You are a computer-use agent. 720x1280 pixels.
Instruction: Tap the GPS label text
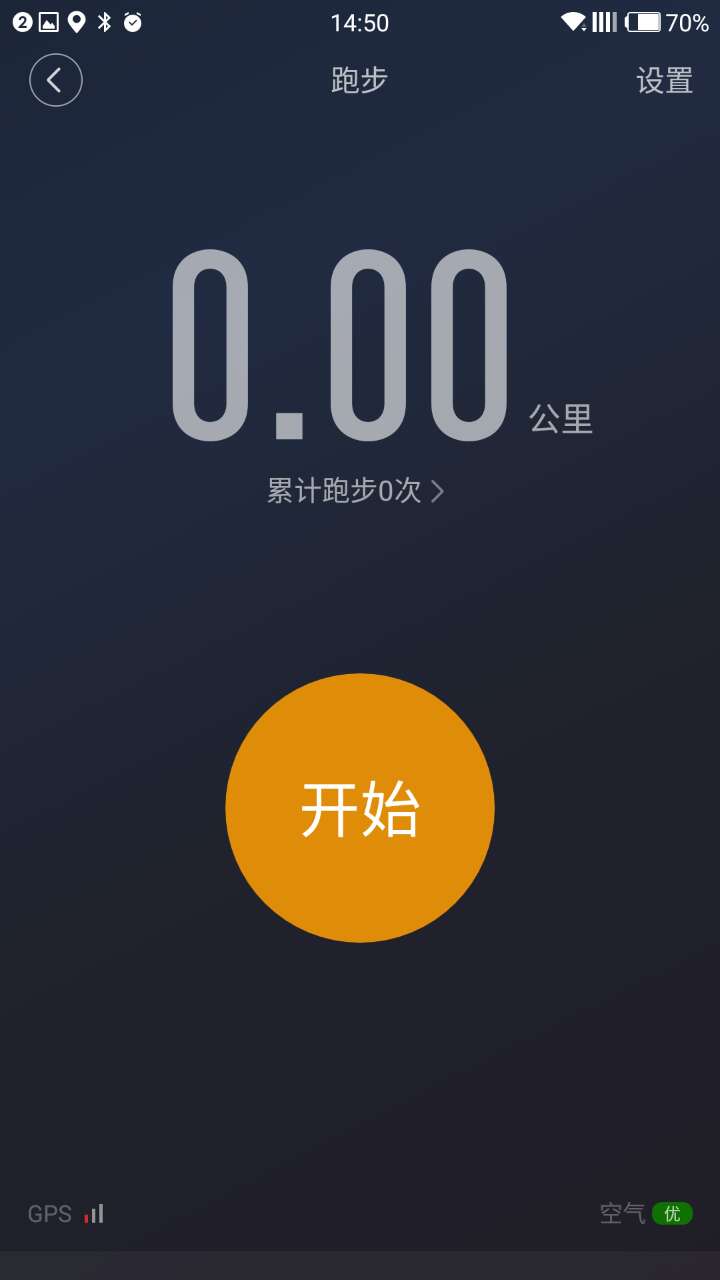click(47, 1213)
